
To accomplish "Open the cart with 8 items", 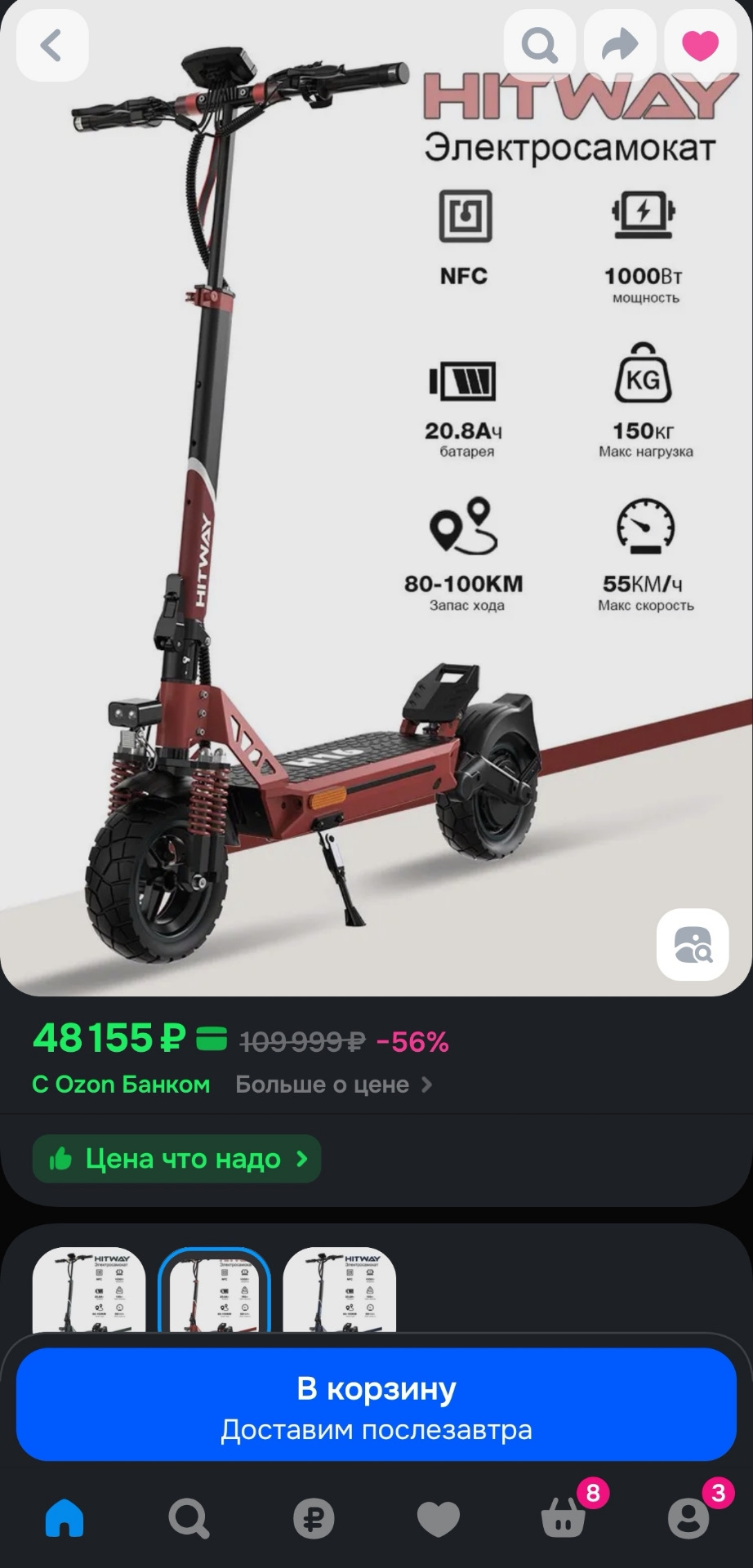I will [564, 1519].
